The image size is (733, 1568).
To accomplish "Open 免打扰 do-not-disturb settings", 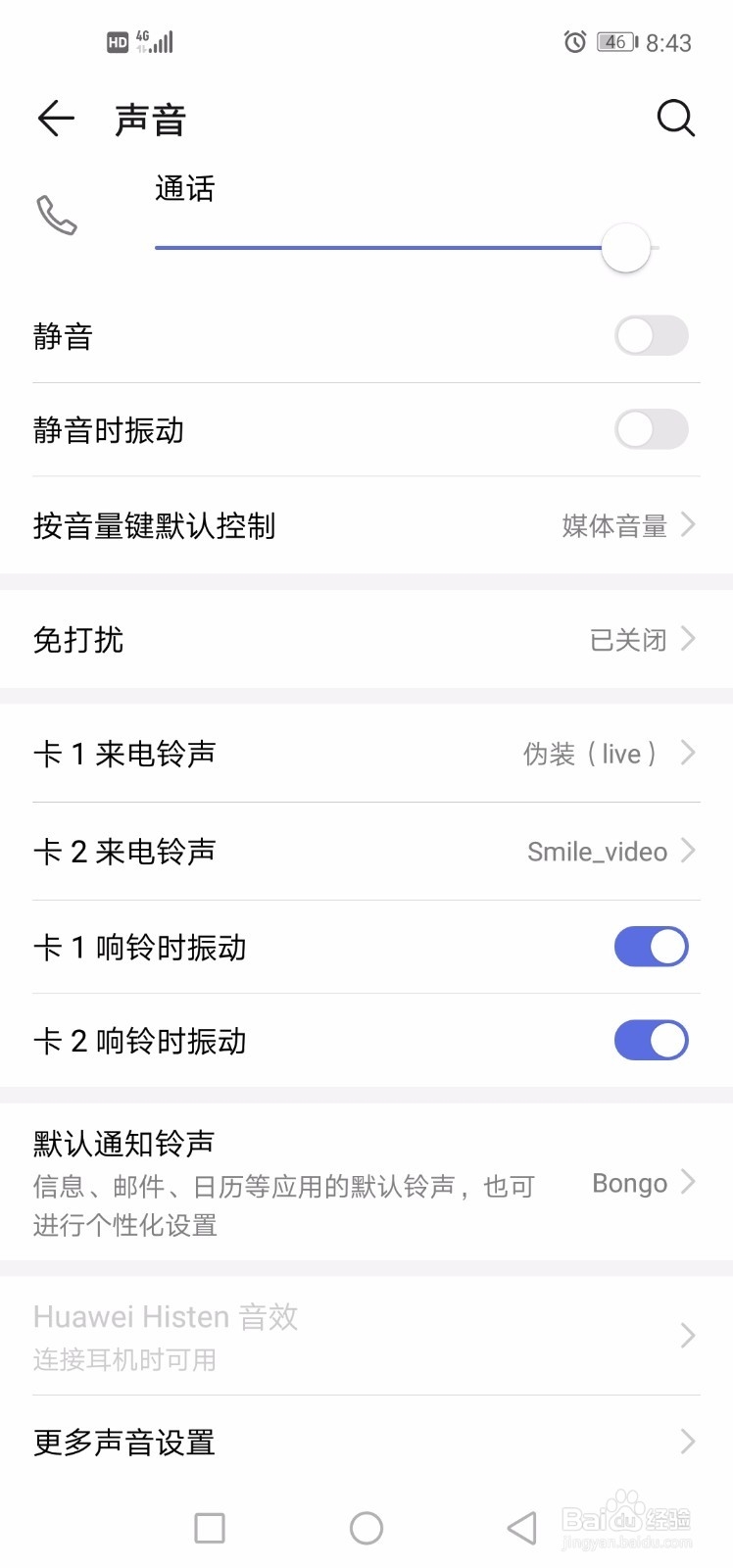I will (x=366, y=639).
